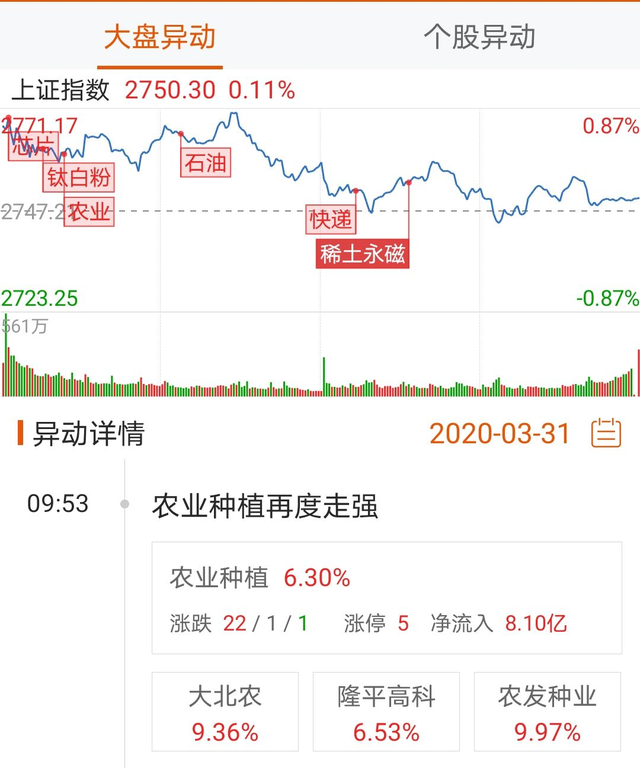This screenshot has width=640, height=768.
Task: Open 农发种业 stock details
Action: [x=547, y=714]
